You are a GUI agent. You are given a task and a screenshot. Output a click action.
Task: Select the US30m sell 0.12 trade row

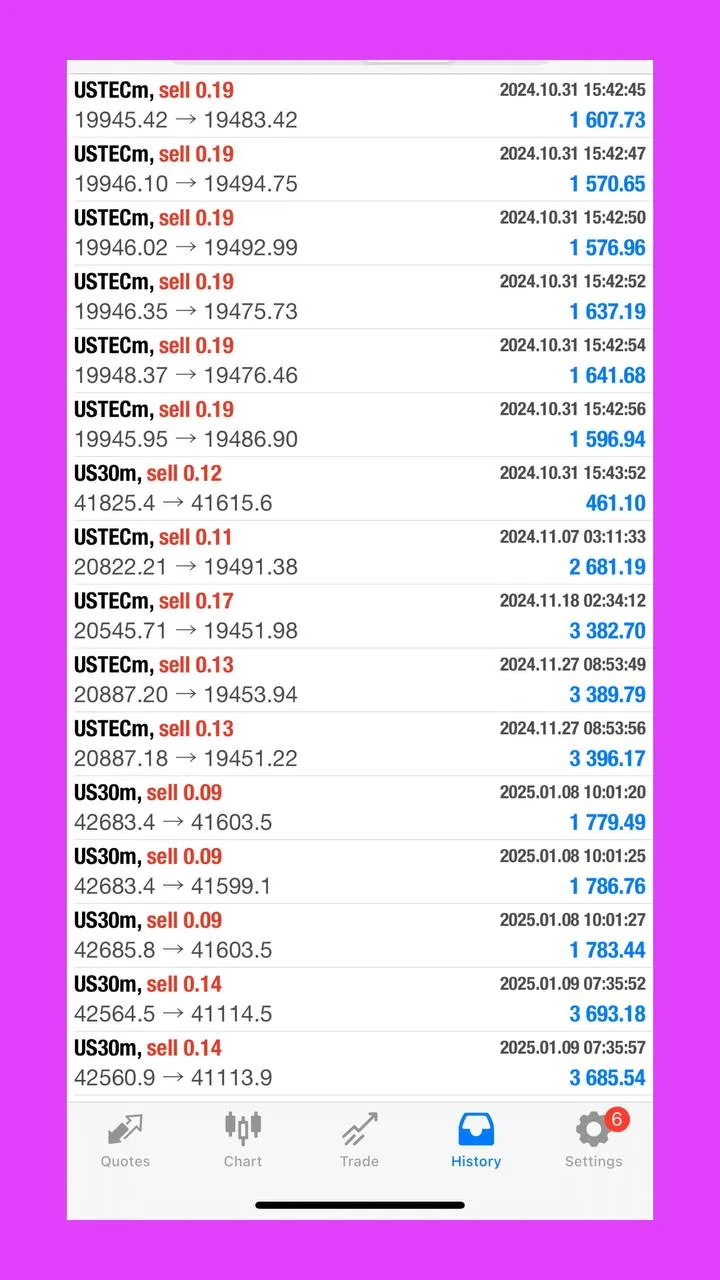(360, 488)
